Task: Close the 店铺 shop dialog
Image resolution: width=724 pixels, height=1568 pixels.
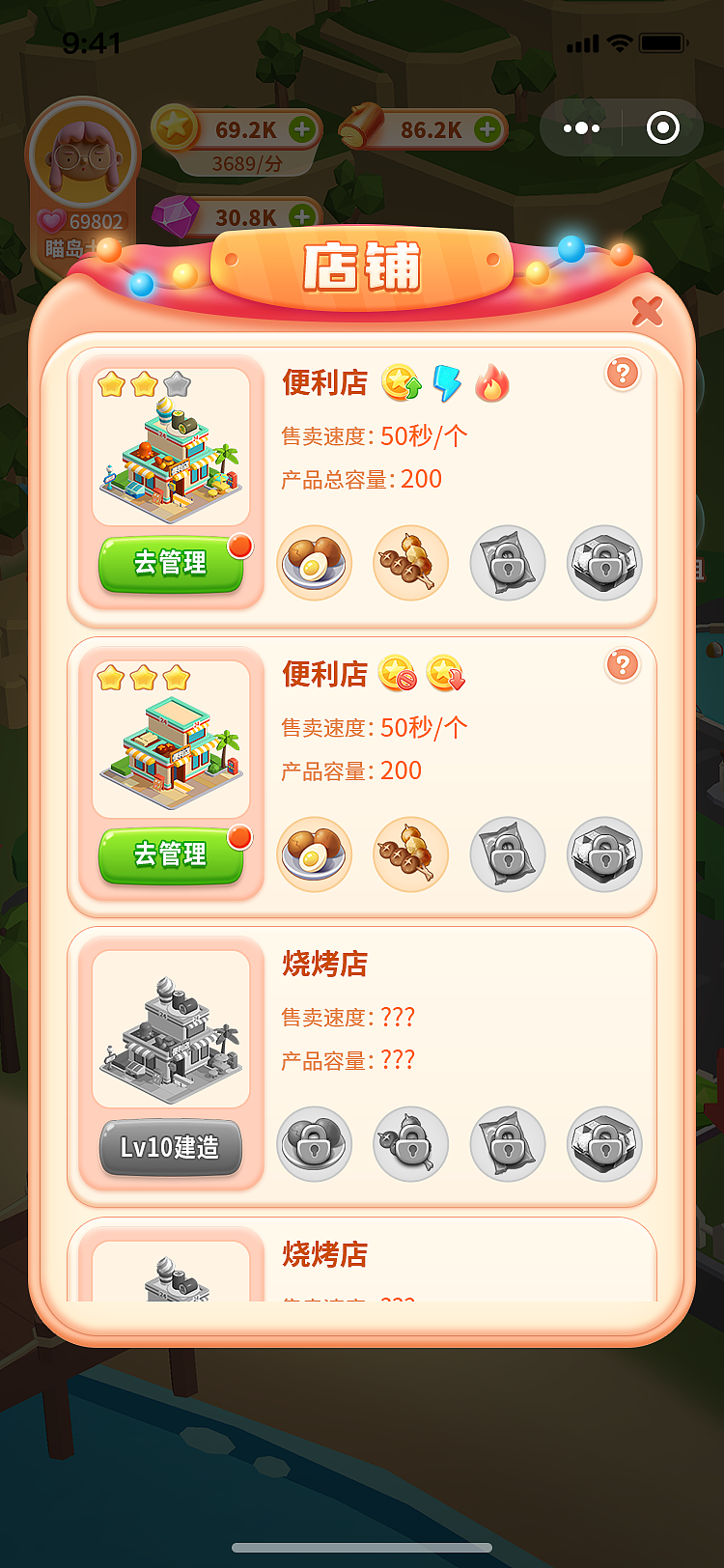Action: pos(647,311)
